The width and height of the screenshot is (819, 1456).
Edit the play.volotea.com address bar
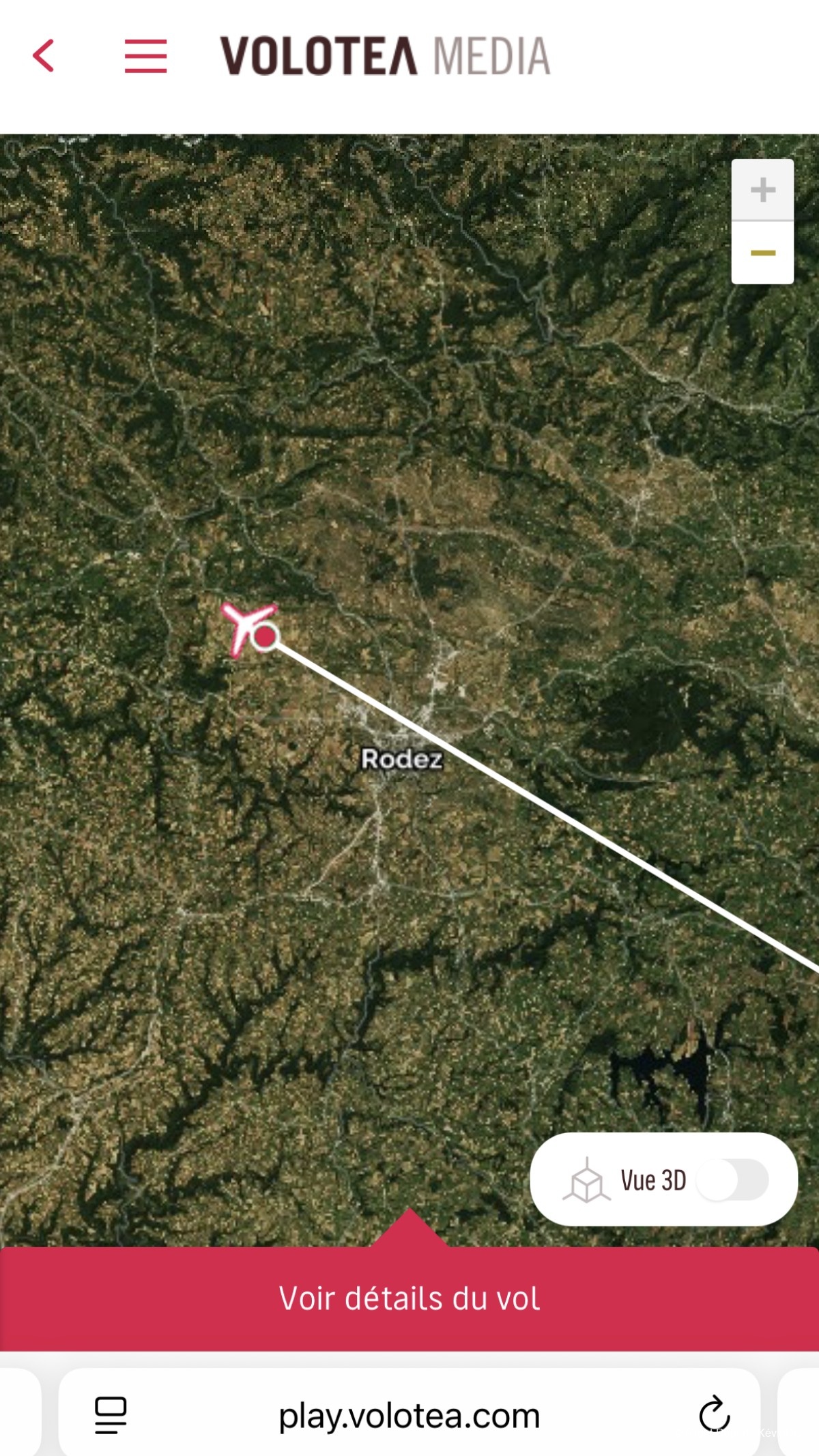(x=409, y=1416)
